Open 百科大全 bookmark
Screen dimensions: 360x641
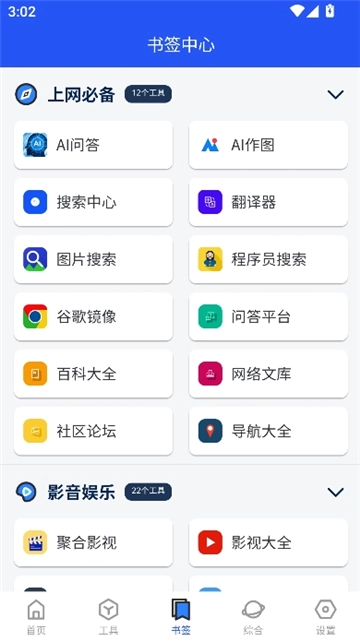pyautogui.click(x=94, y=374)
